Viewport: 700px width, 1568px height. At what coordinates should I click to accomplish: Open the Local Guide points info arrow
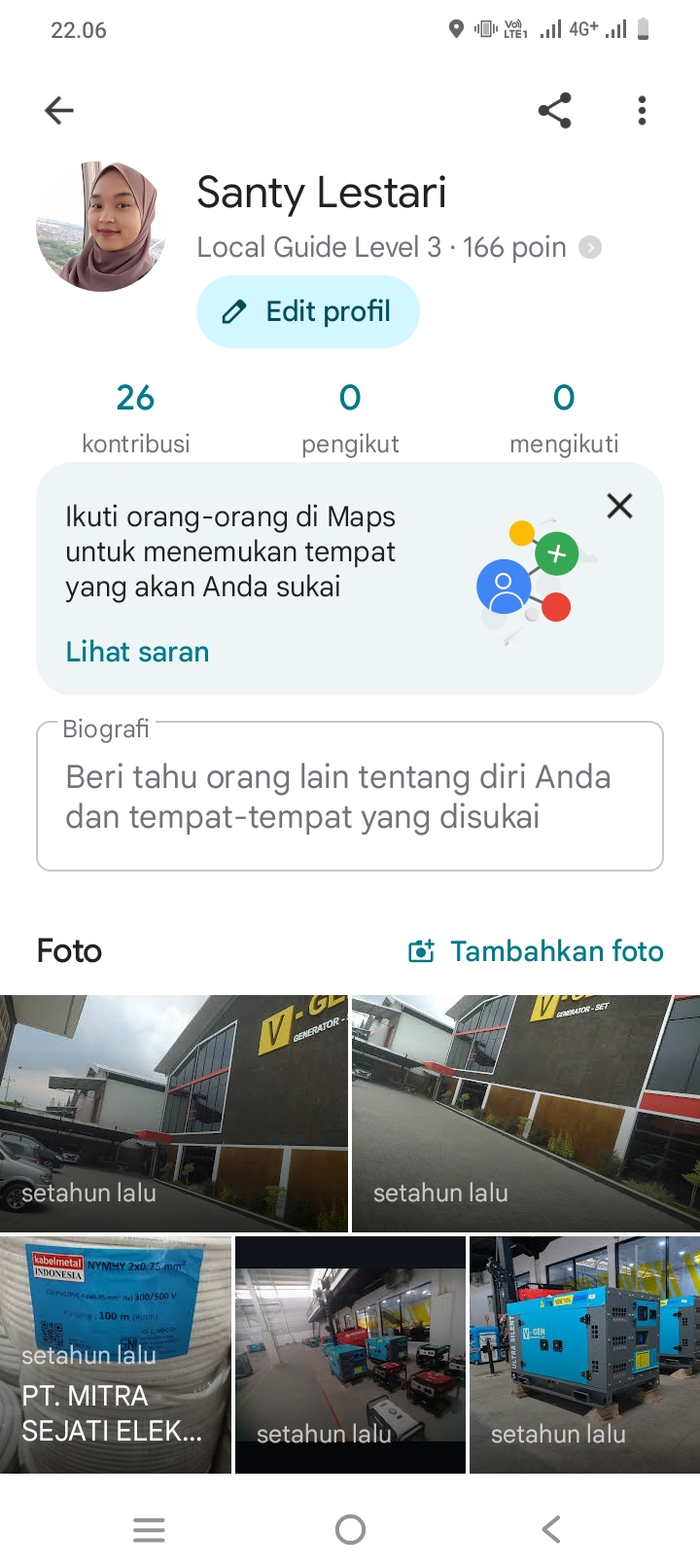click(x=590, y=248)
